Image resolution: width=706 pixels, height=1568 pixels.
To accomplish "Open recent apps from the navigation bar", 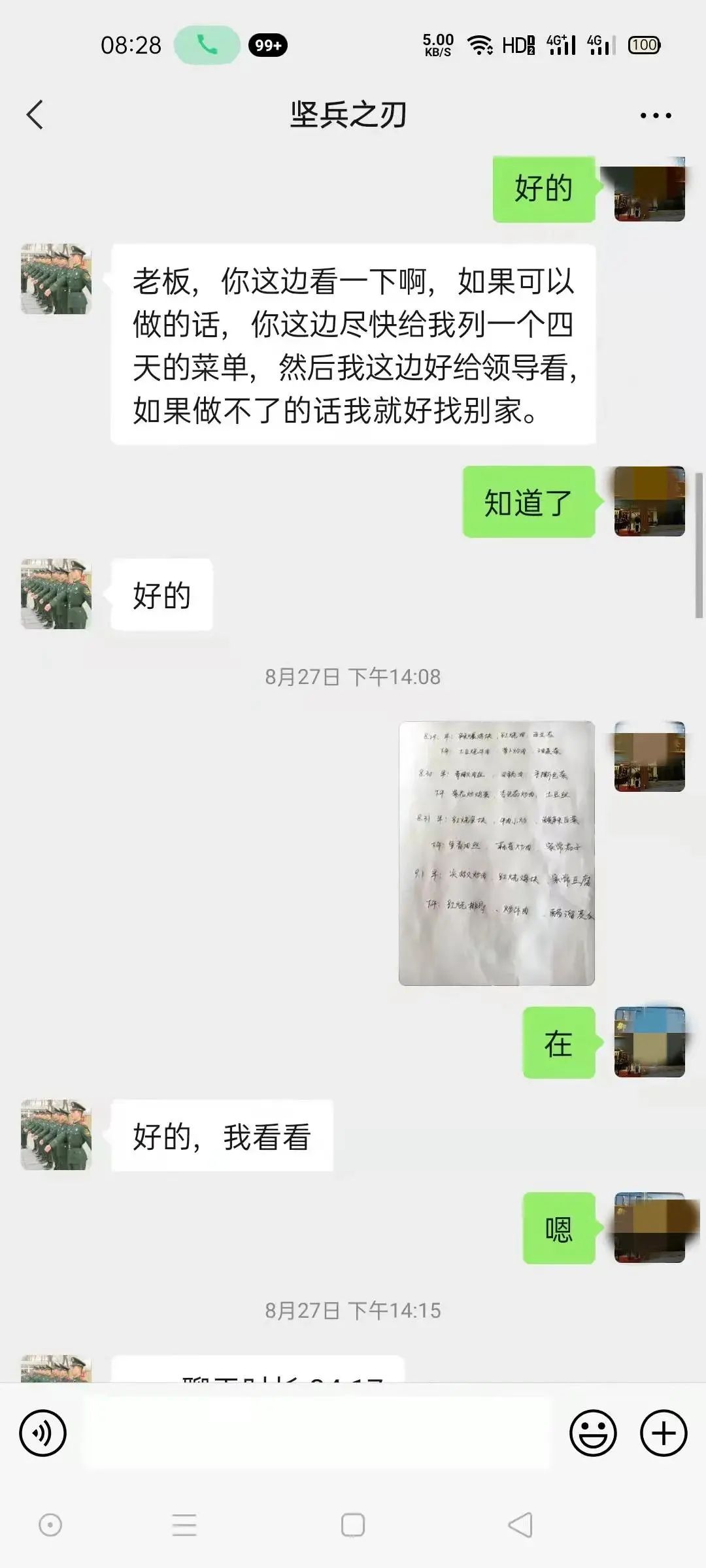I will click(184, 1526).
